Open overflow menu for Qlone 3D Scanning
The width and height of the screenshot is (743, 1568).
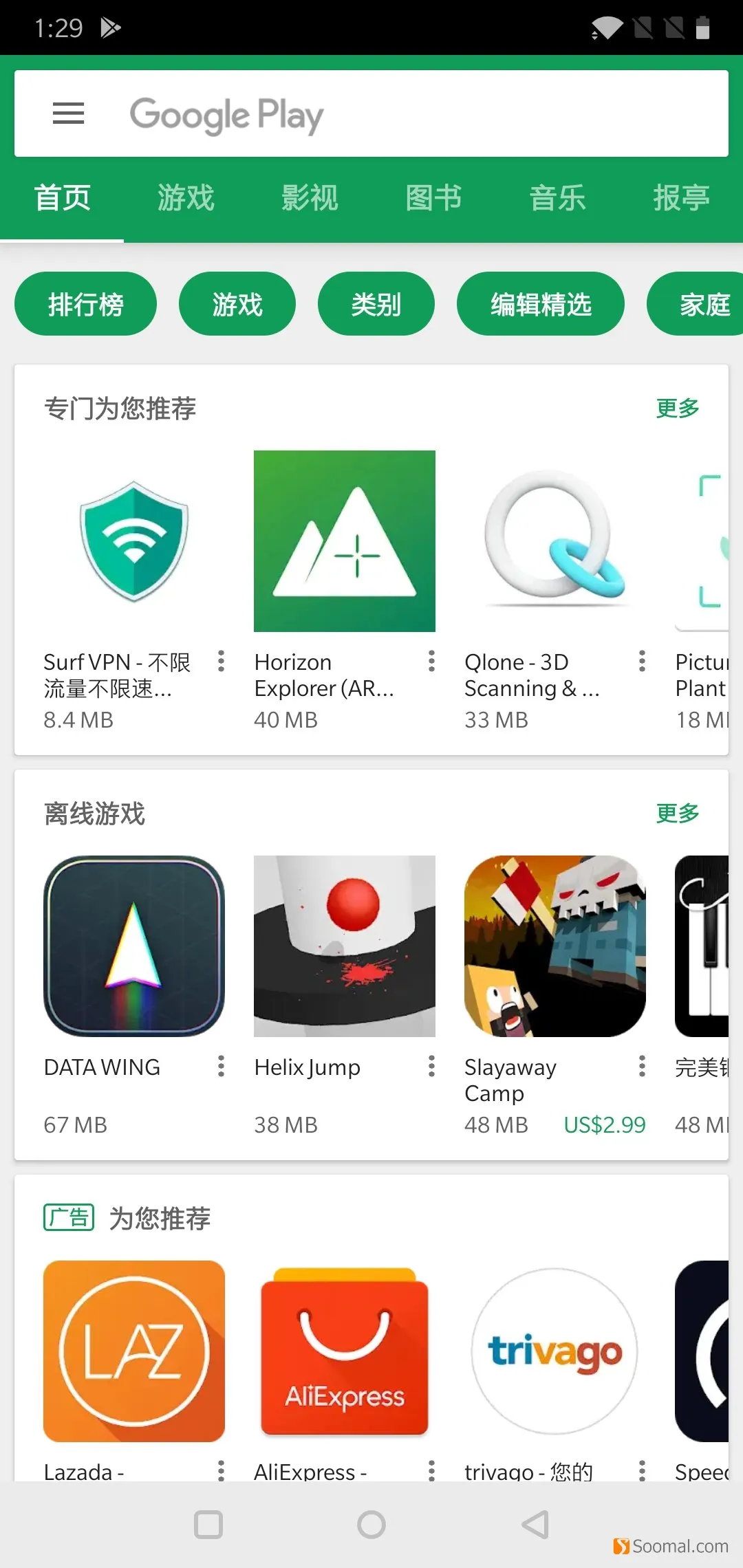642,661
